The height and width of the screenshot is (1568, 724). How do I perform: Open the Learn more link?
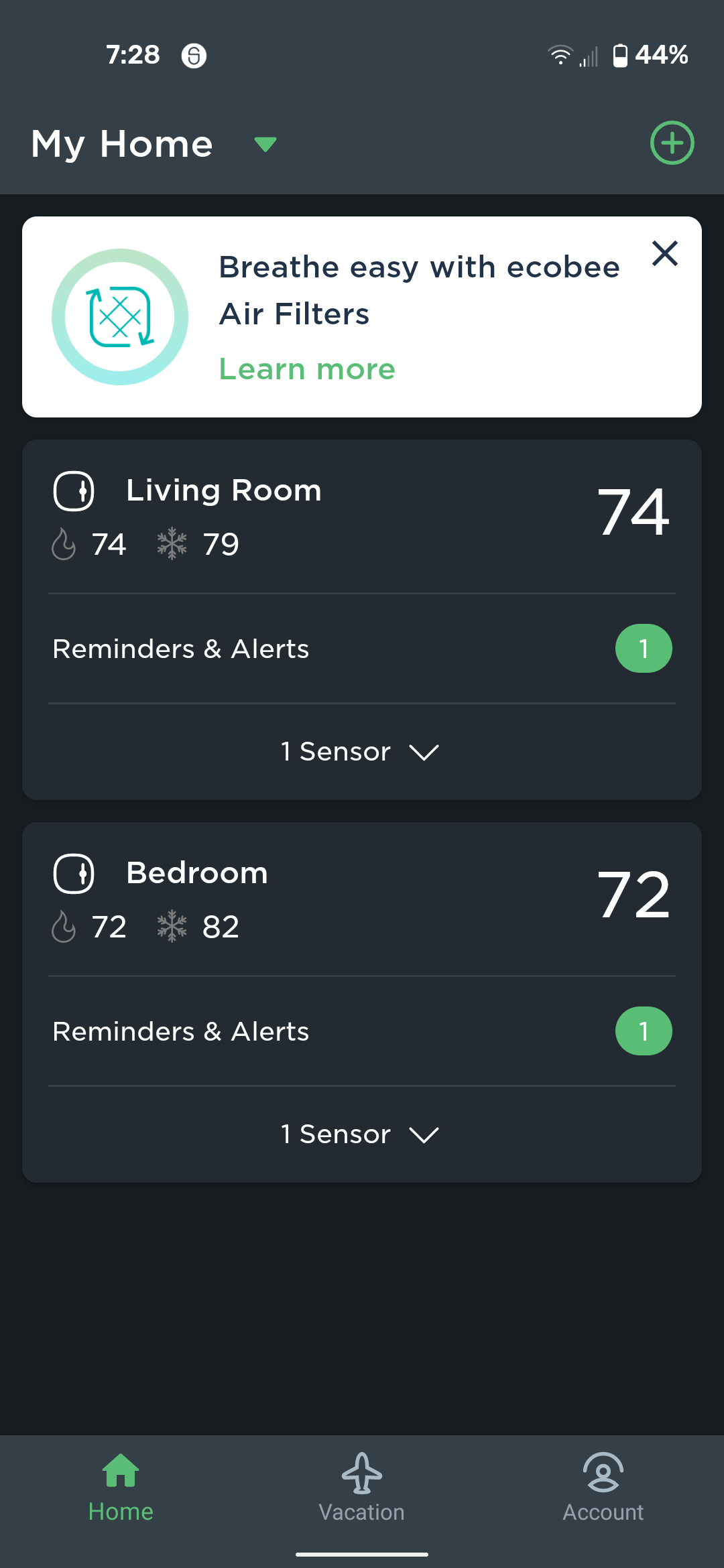click(x=307, y=368)
